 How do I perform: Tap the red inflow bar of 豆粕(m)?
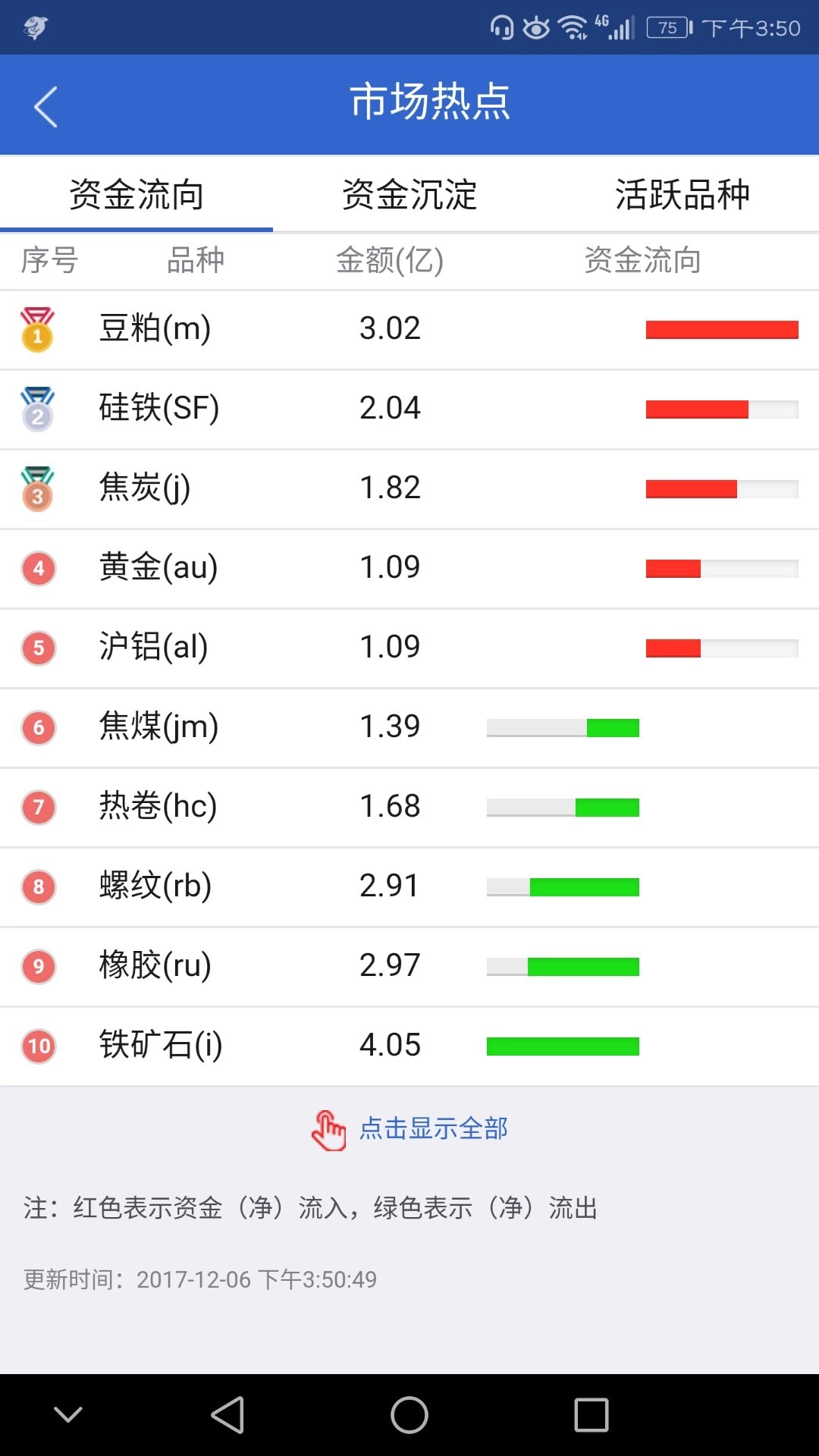point(722,329)
